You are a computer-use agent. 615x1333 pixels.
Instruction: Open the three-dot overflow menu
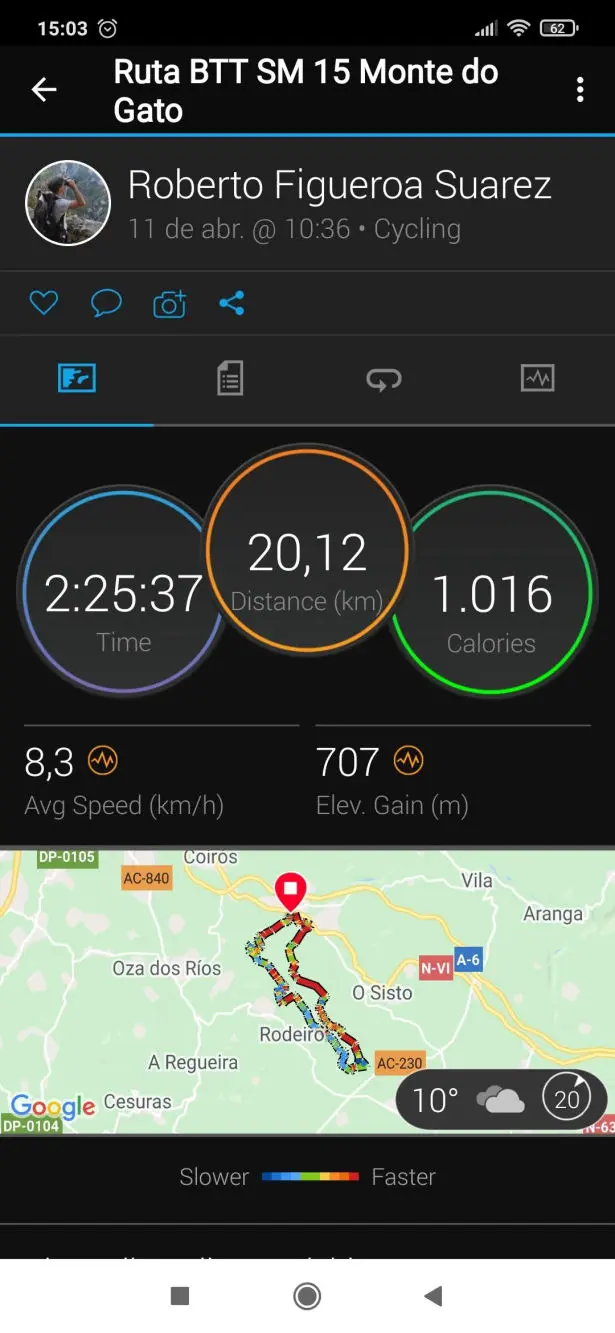click(x=580, y=90)
